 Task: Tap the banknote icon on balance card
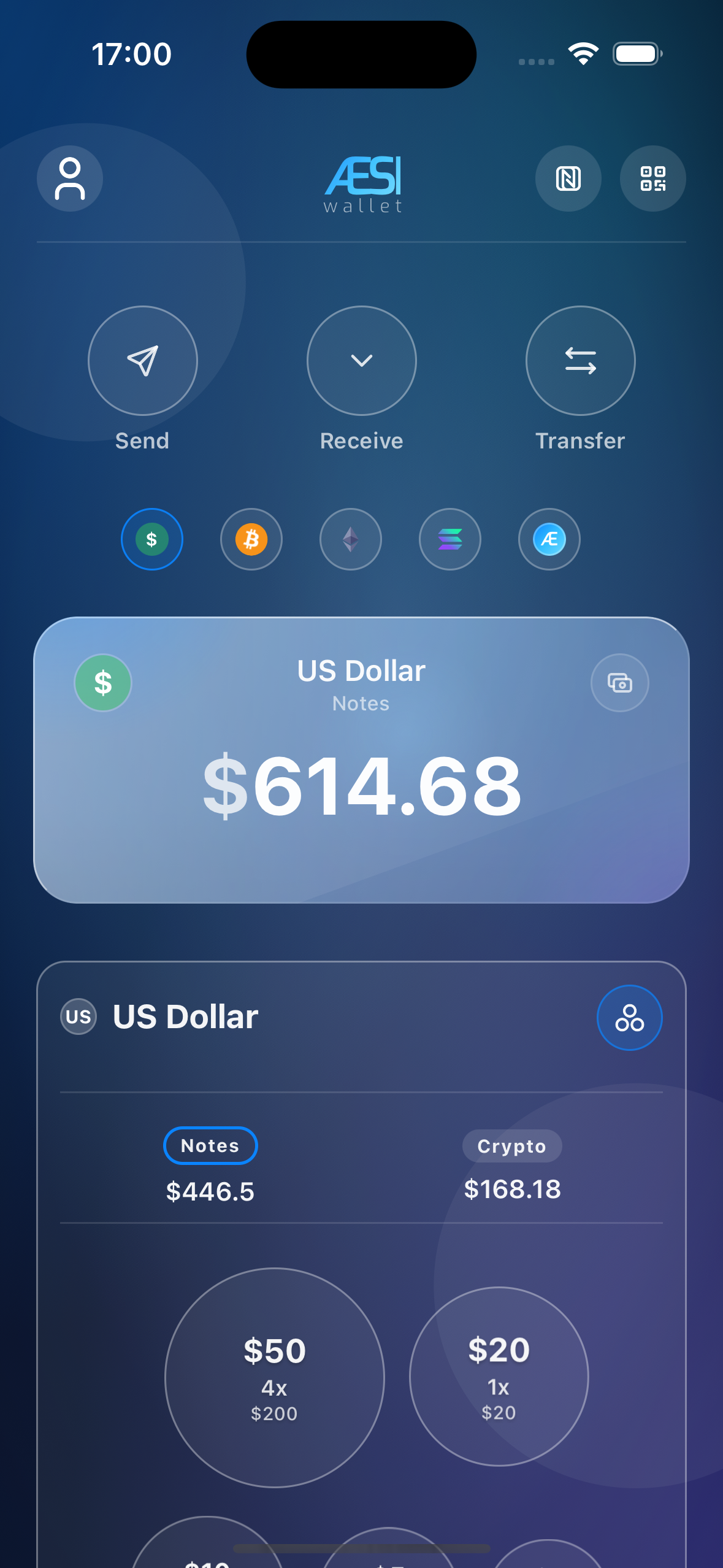(x=619, y=683)
